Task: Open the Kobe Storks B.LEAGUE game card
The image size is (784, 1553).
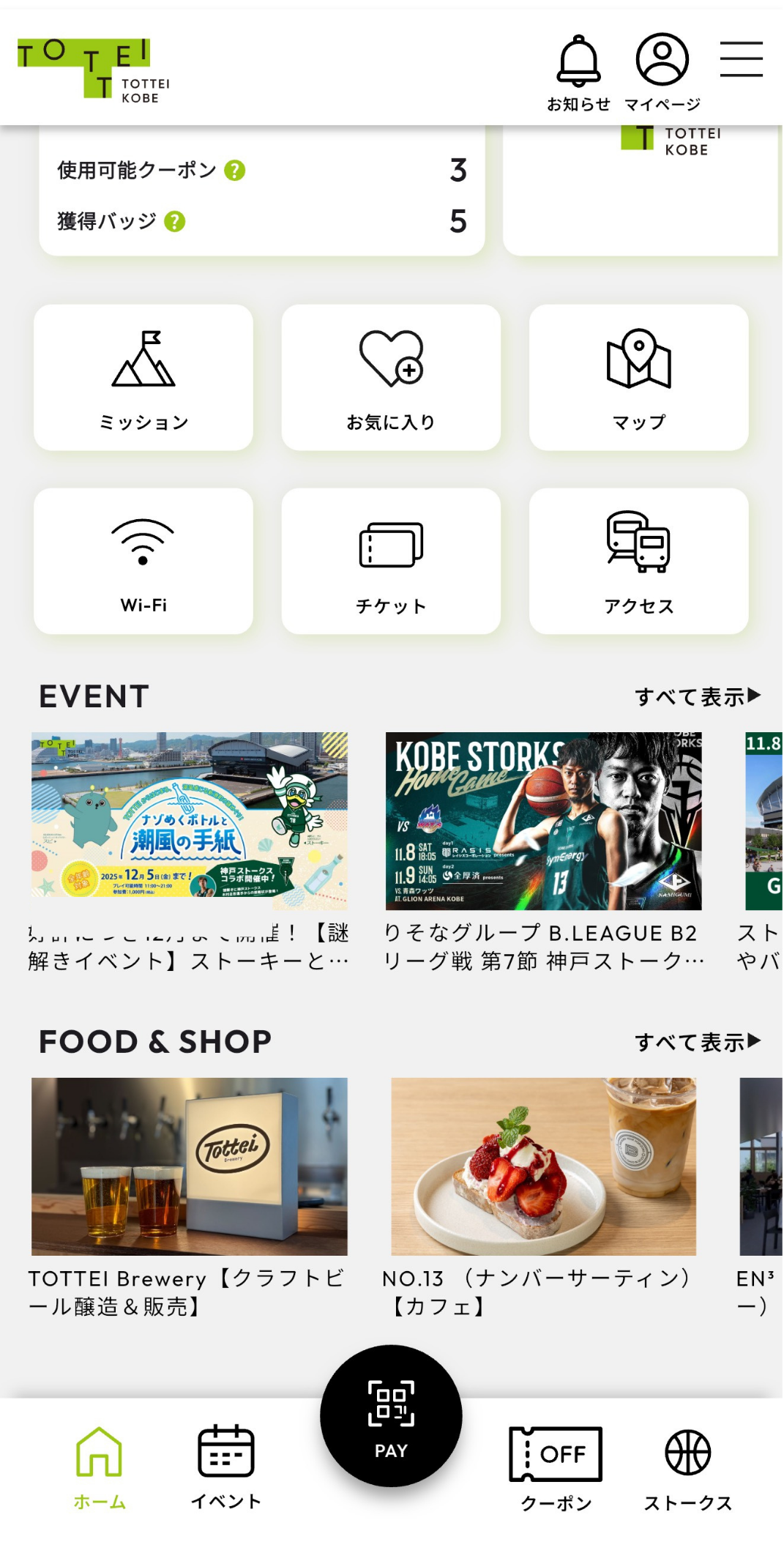Action: (543, 822)
